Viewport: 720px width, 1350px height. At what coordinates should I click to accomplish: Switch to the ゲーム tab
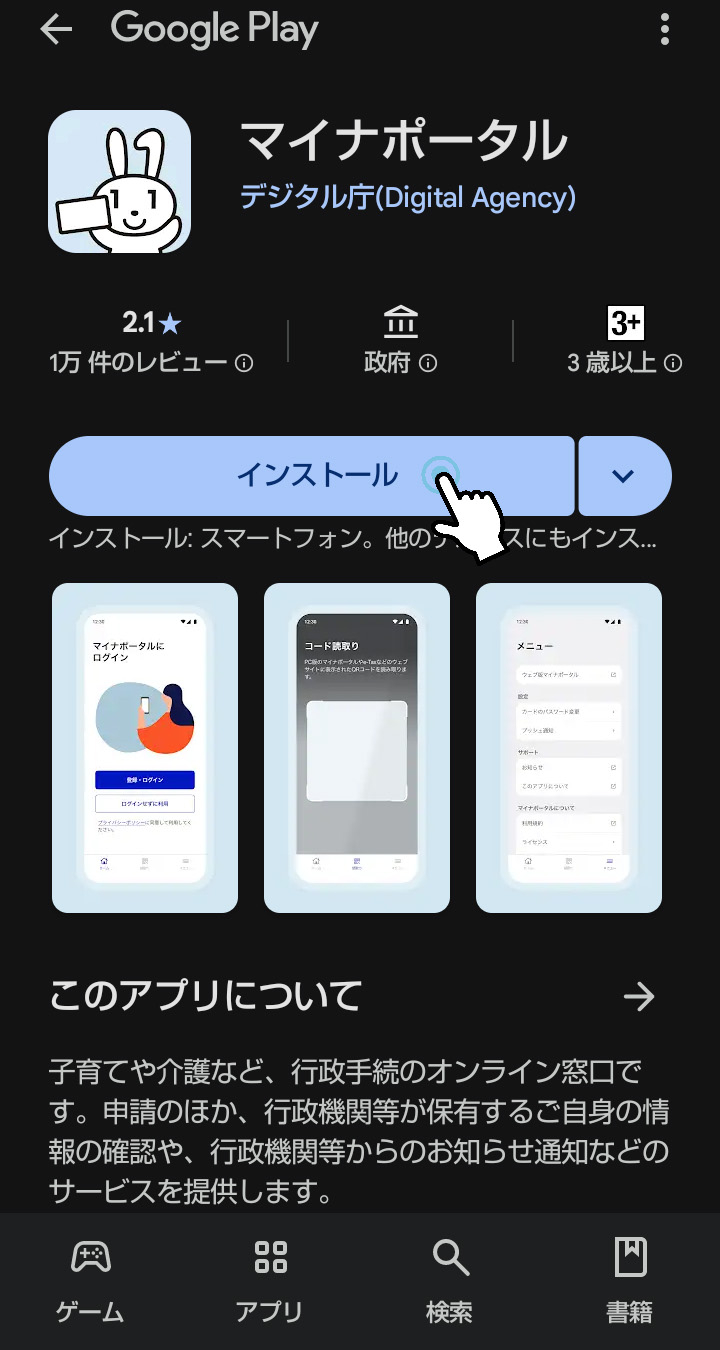click(x=90, y=1280)
